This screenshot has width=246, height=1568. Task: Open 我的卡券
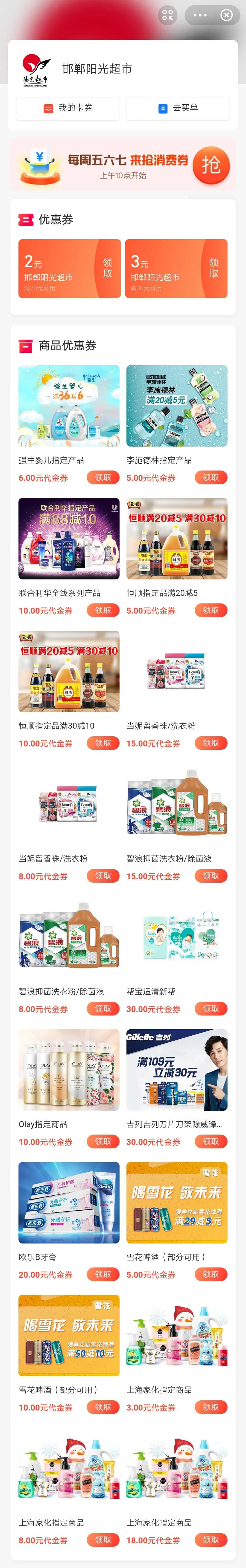tap(68, 108)
